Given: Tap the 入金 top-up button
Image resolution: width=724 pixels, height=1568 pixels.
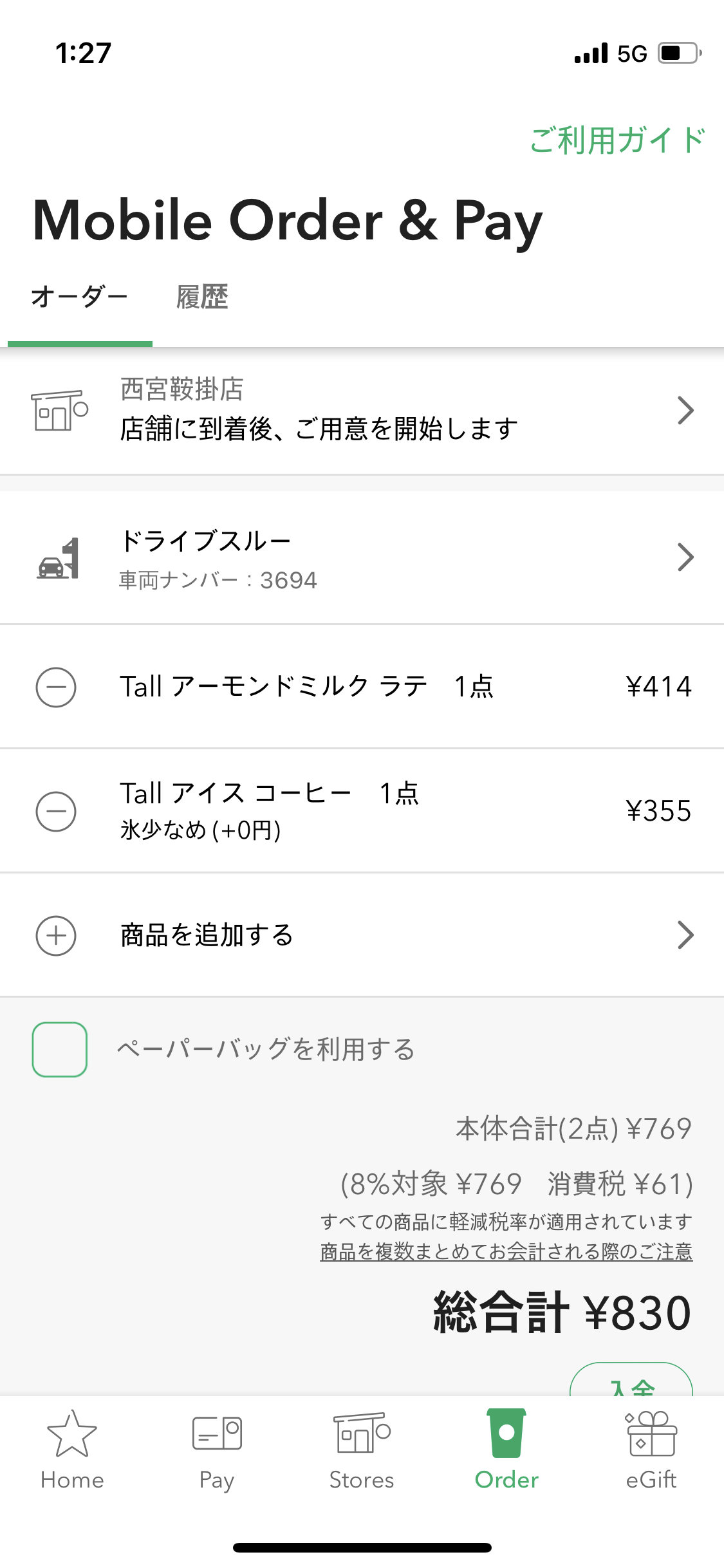Looking at the screenshot, I should click(631, 1381).
